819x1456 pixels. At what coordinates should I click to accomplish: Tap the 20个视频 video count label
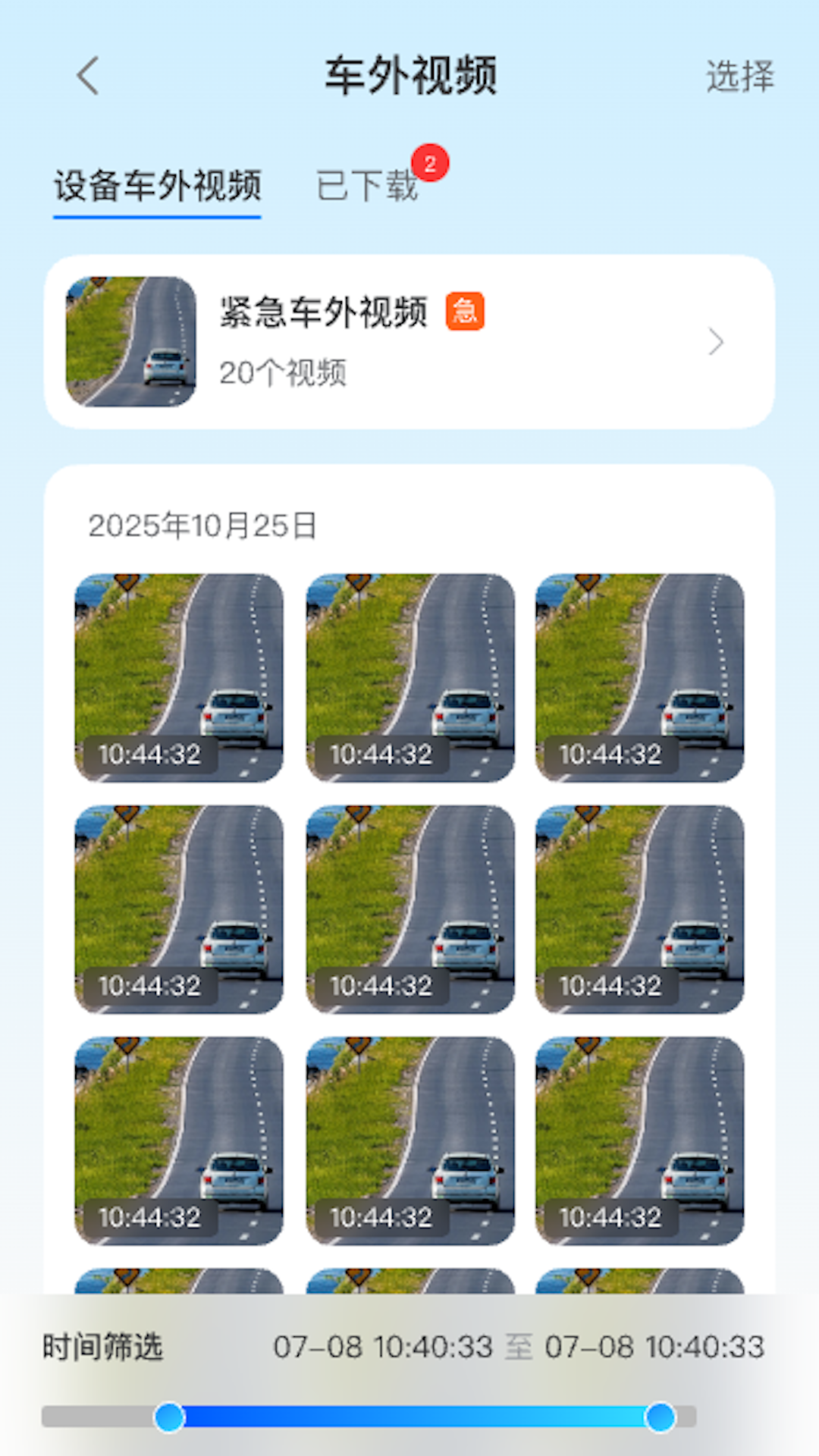pyautogui.click(x=283, y=373)
